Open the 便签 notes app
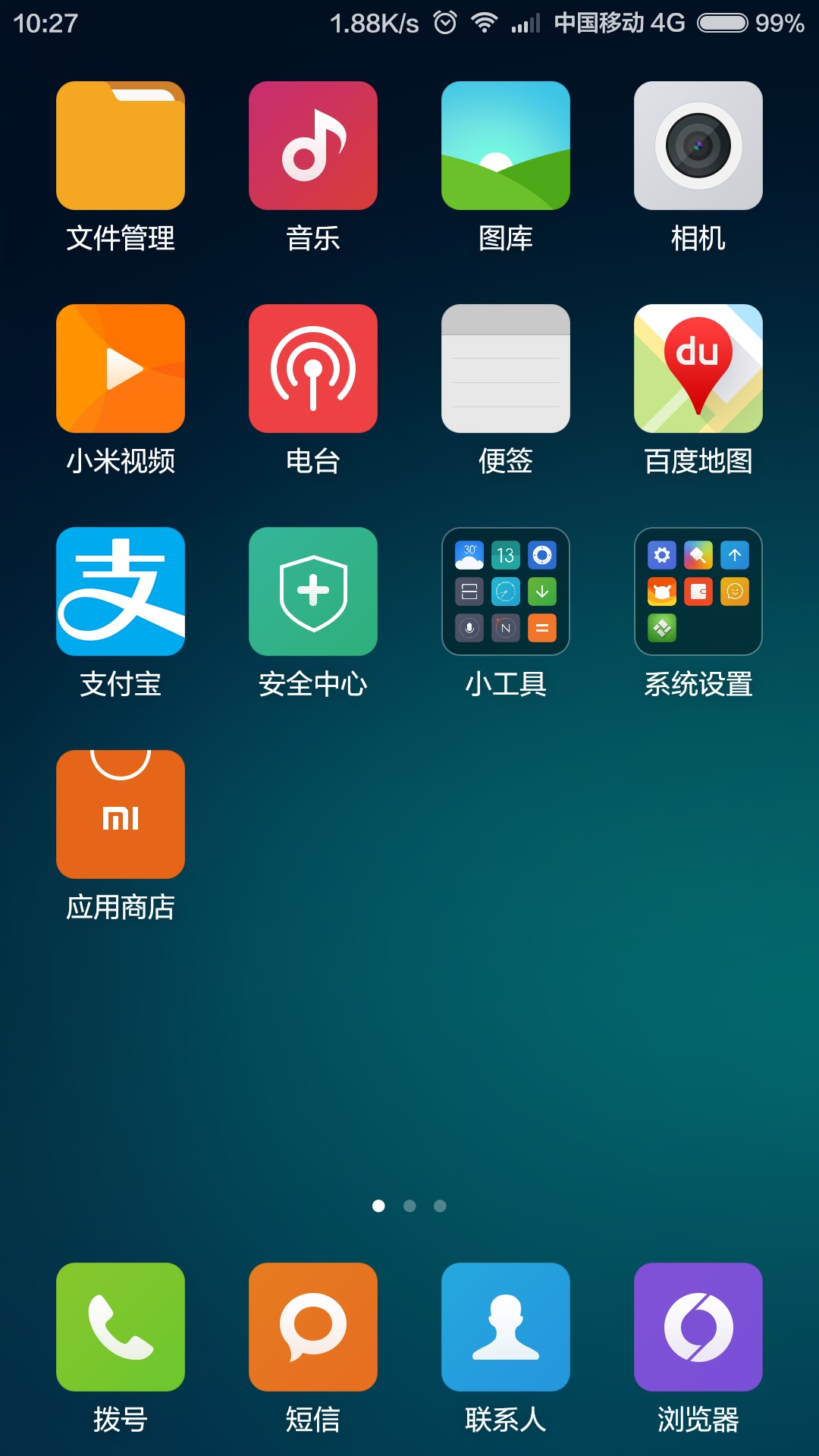Viewport: 819px width, 1456px height. pos(506,369)
